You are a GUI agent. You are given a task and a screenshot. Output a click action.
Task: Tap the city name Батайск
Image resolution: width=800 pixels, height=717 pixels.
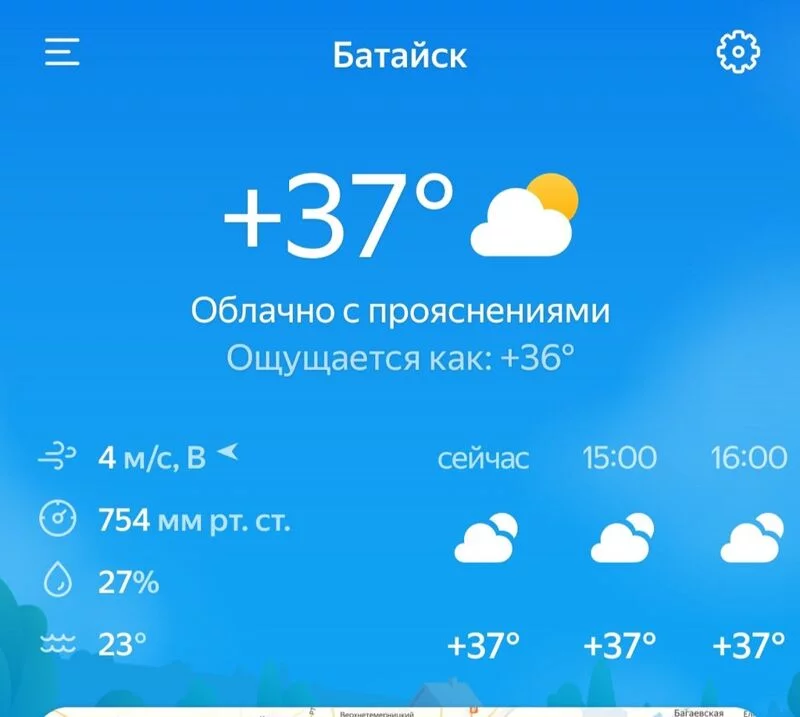coord(400,54)
